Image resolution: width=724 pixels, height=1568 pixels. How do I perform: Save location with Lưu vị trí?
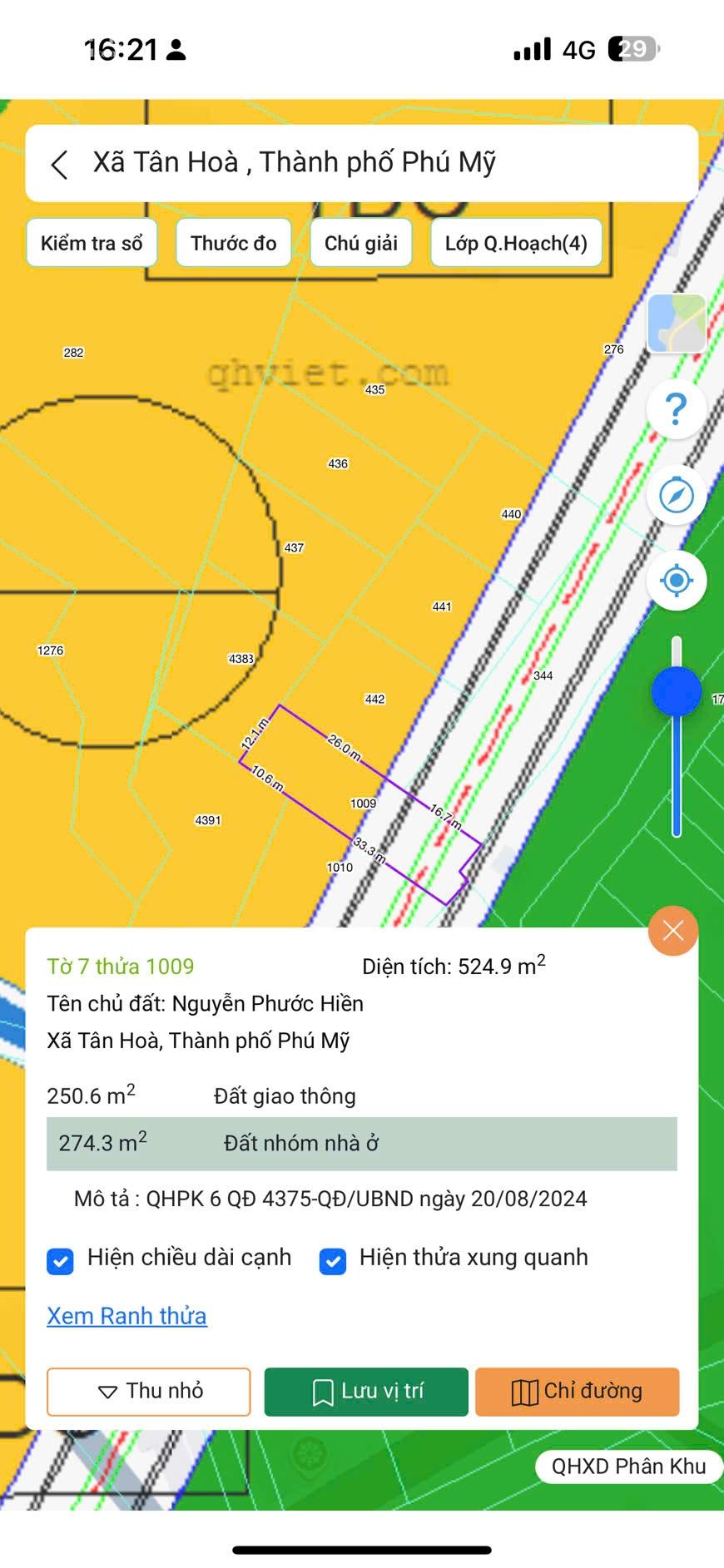(x=366, y=1391)
